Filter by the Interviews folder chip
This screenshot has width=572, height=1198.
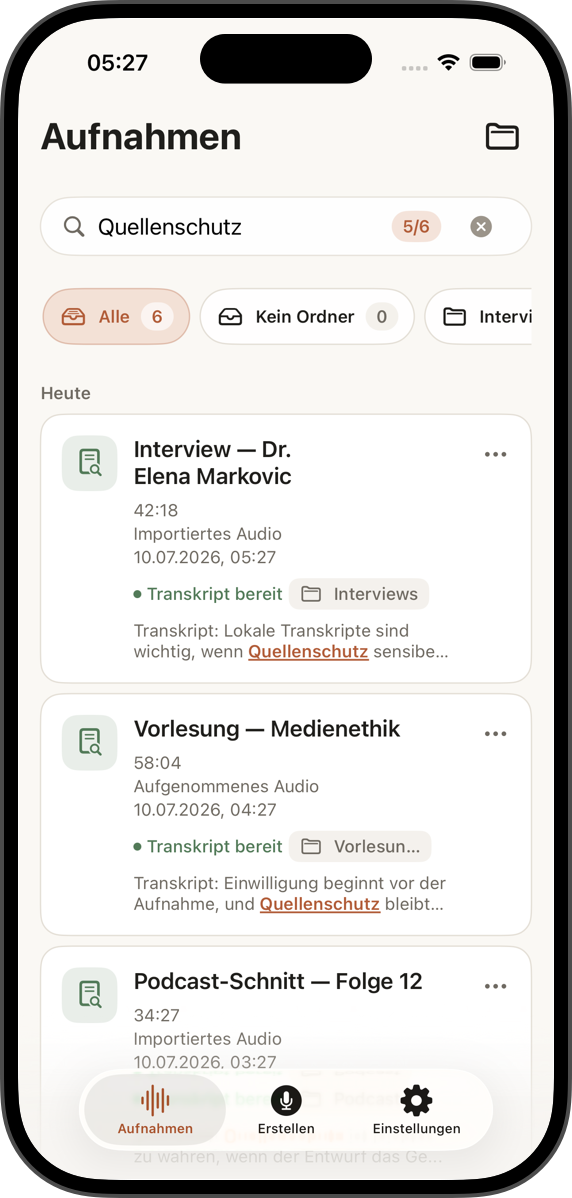point(478,316)
